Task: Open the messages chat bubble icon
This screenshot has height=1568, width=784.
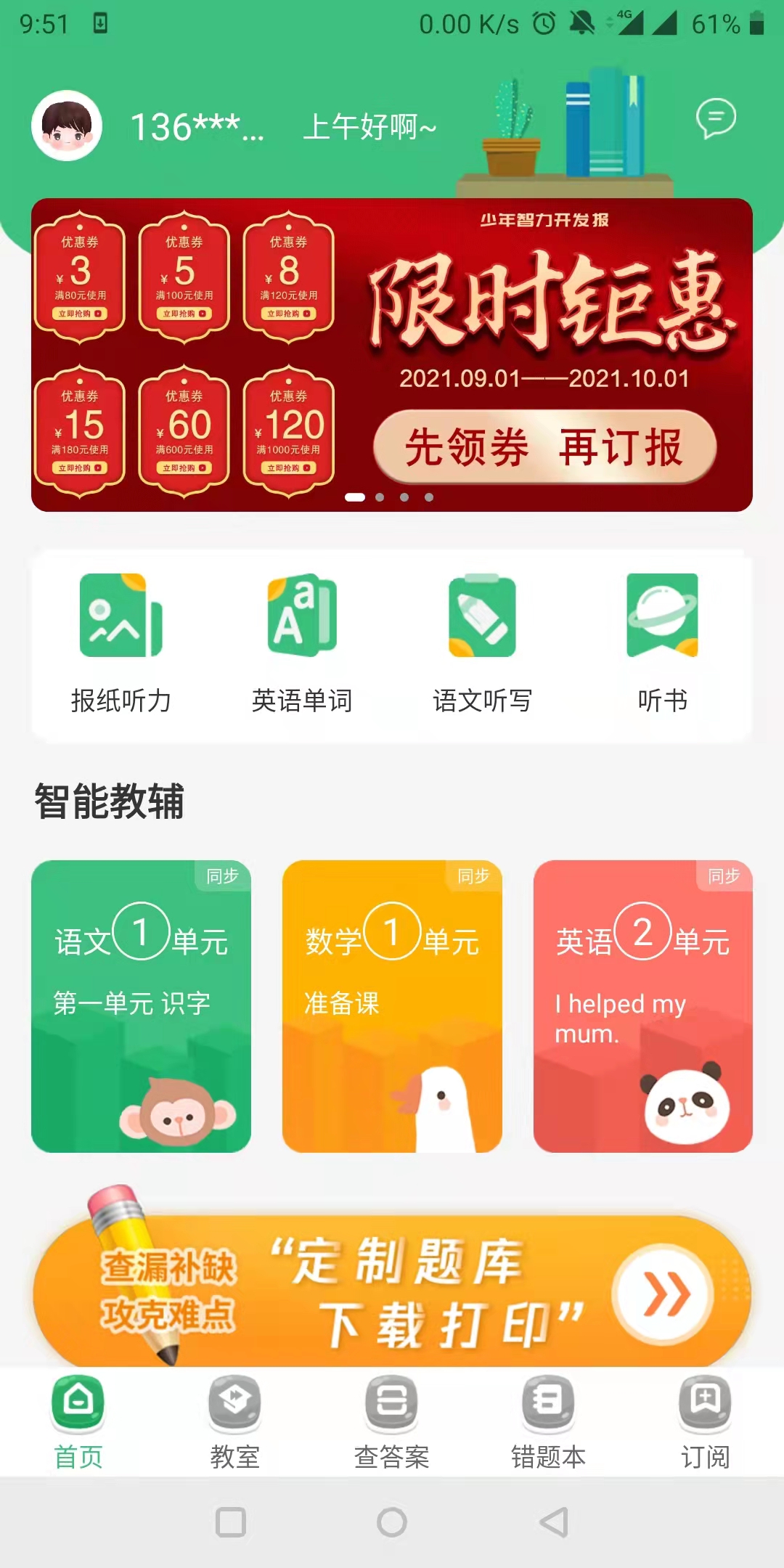Action: pyautogui.click(x=716, y=118)
